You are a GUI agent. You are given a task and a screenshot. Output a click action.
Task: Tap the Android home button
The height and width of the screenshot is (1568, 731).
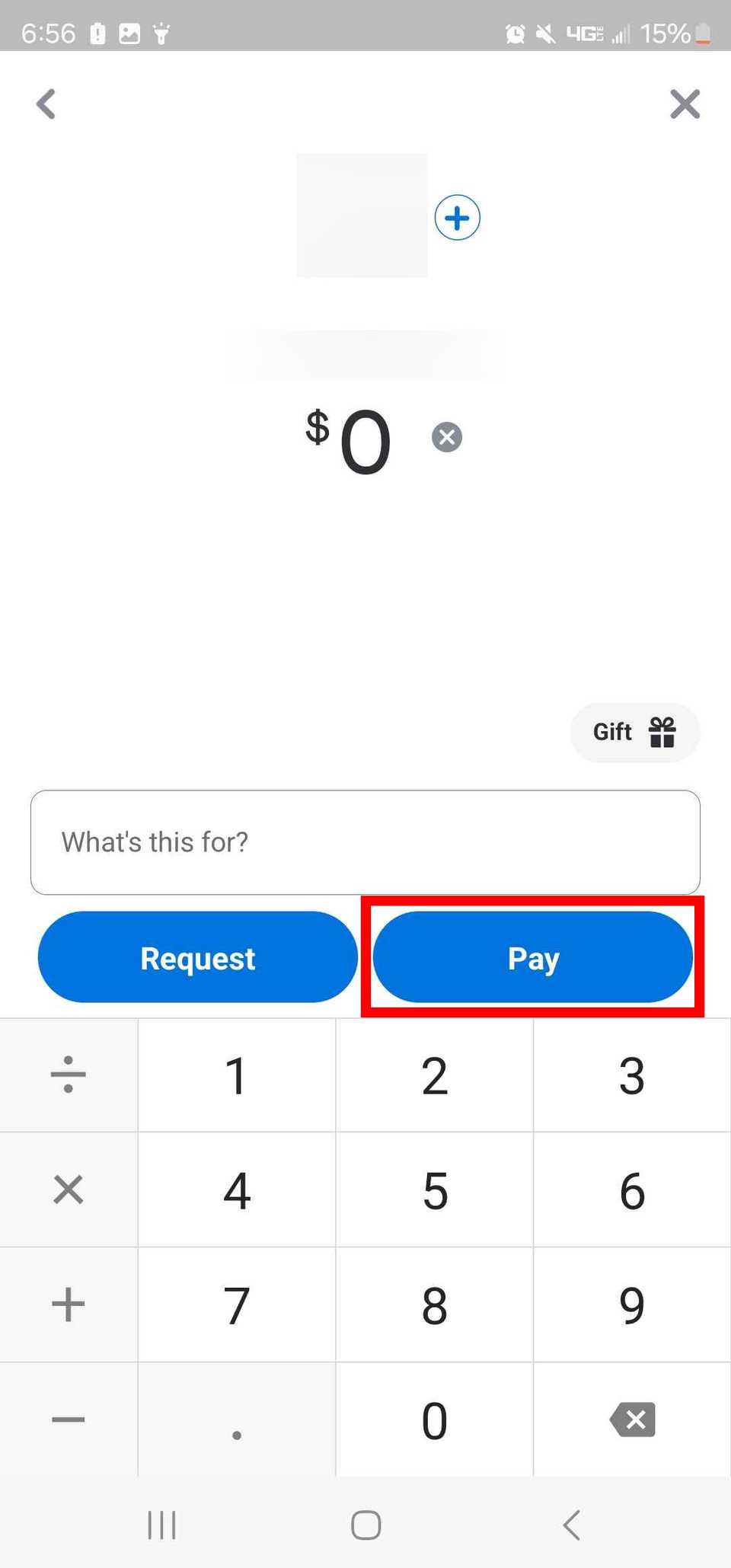pos(365,1525)
